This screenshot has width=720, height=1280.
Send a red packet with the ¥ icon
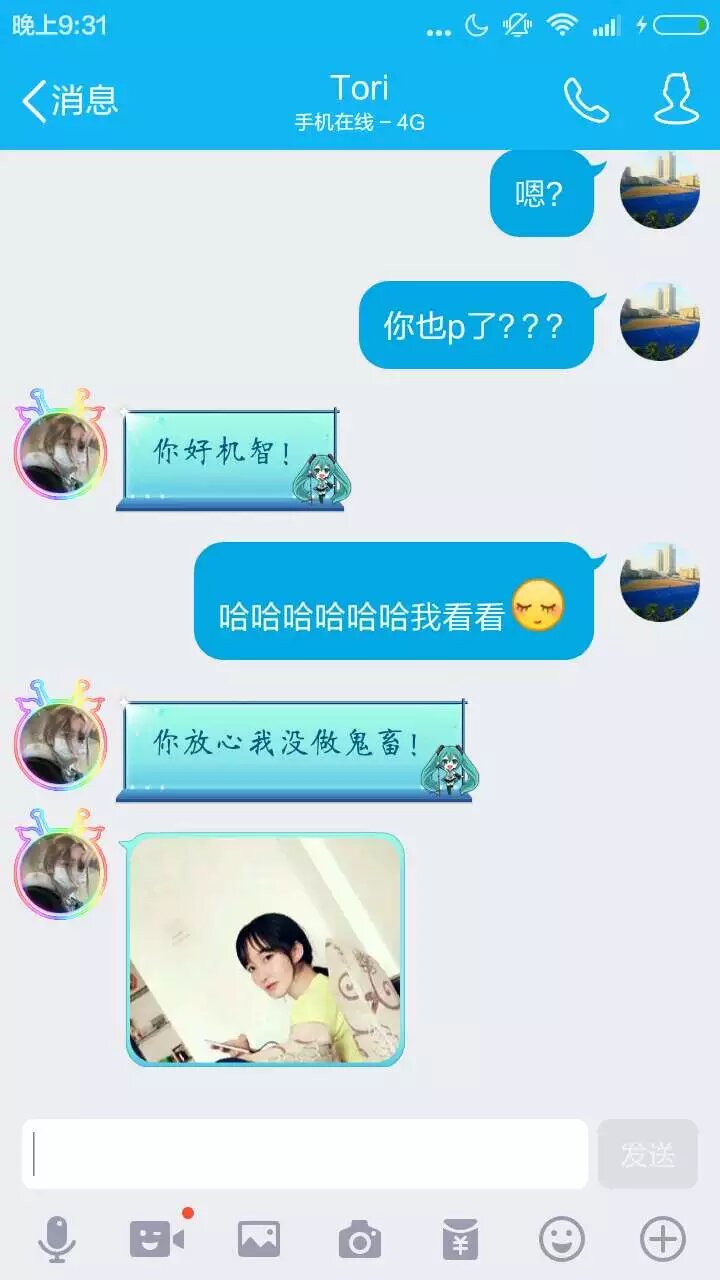coord(461,1240)
